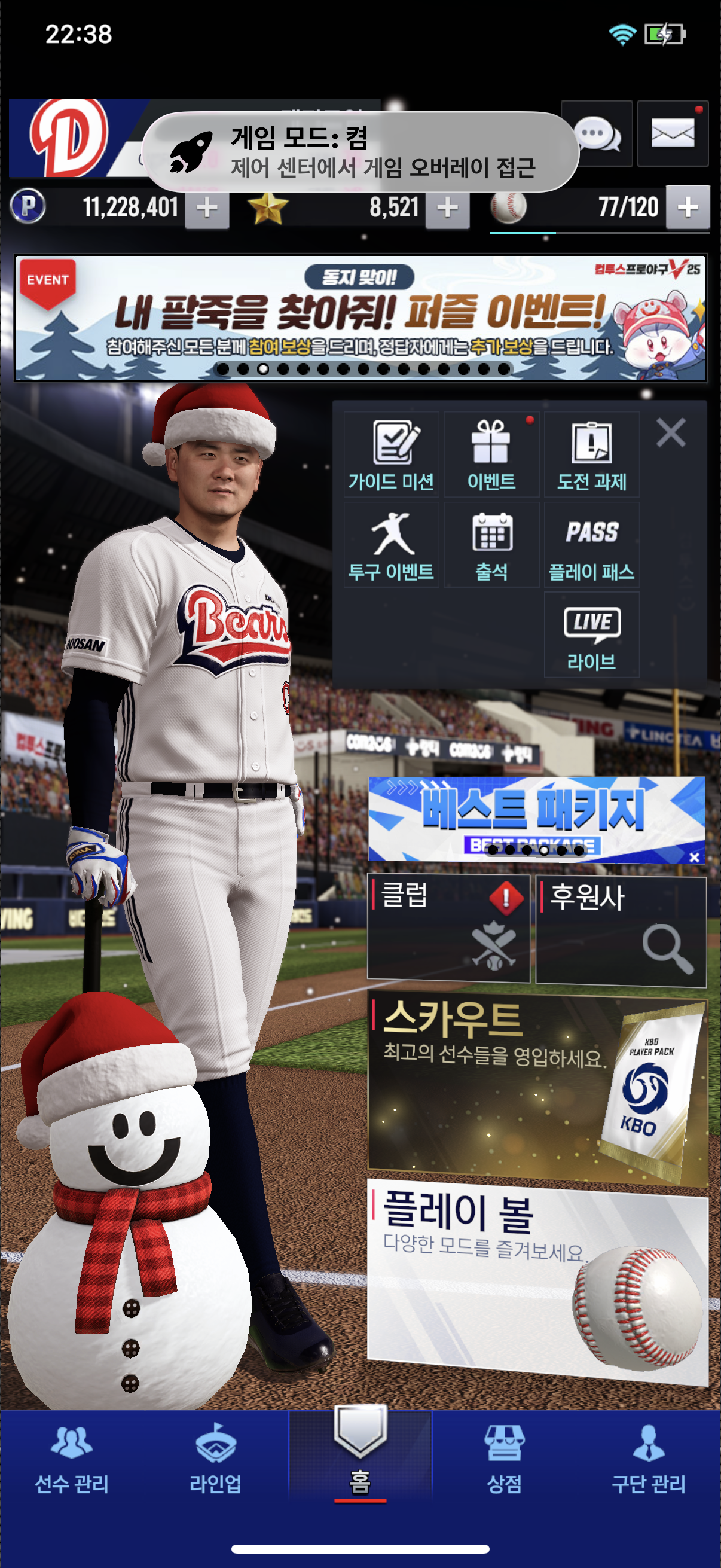Refill baseballs with the plus button
721x1568 pixels.
pos(688,208)
